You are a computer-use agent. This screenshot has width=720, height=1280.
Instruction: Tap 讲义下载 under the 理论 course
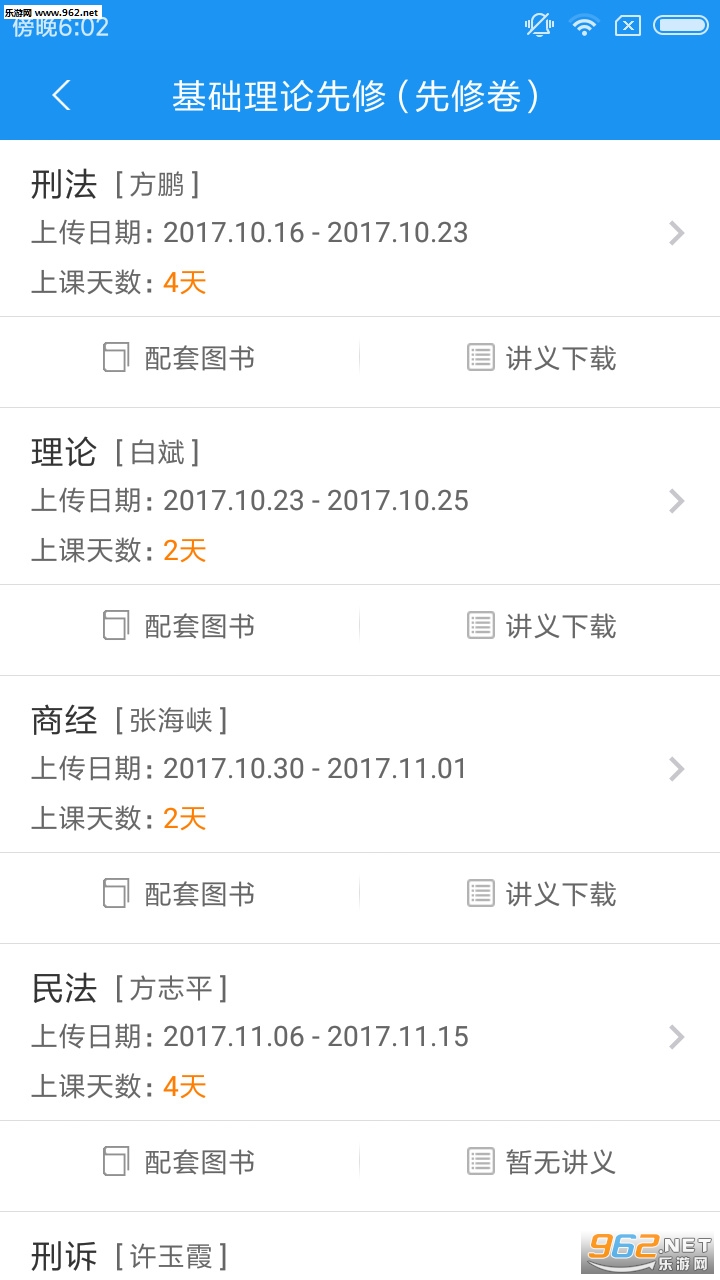pyautogui.click(x=541, y=626)
